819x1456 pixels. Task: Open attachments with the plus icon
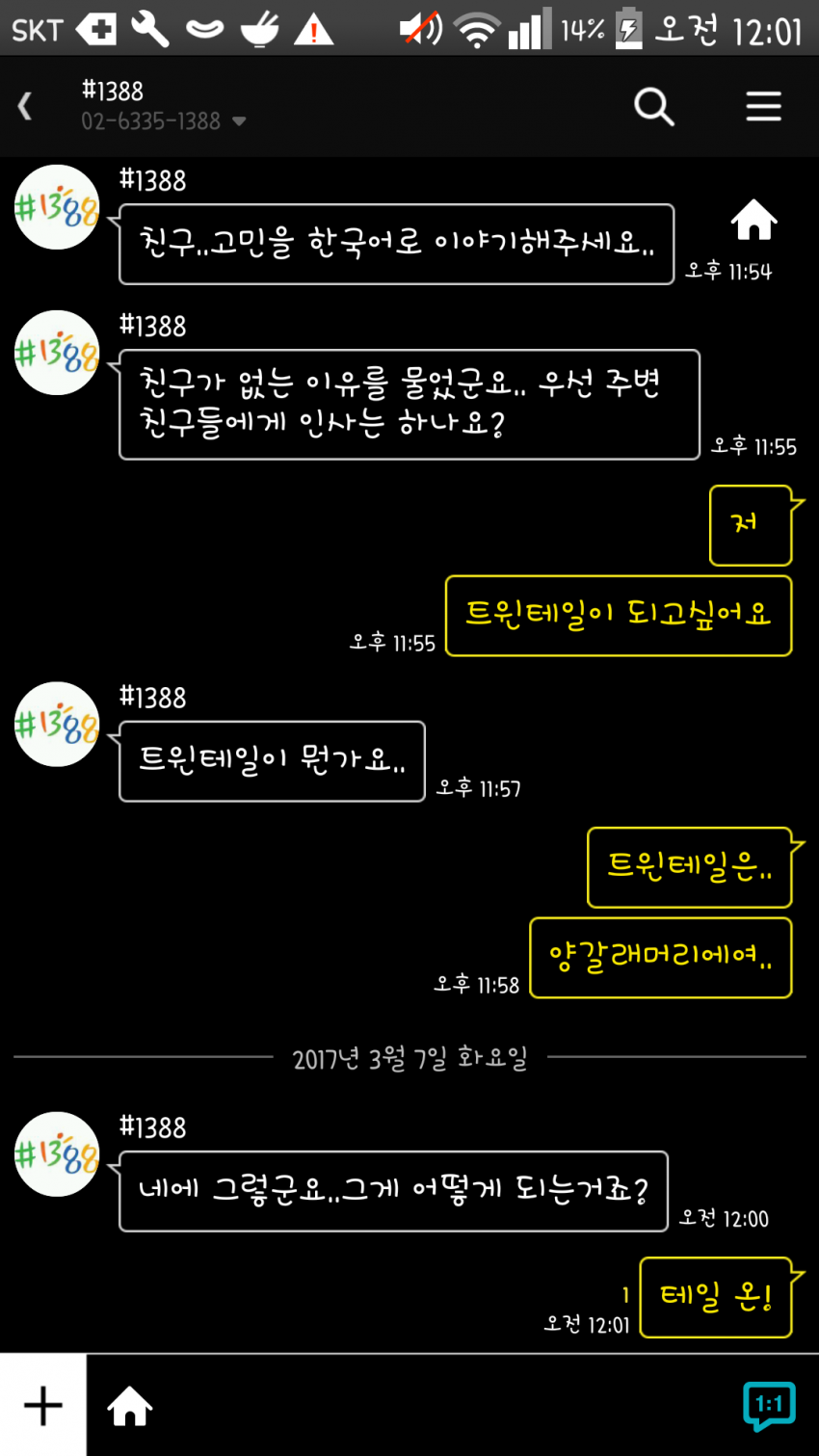click(41, 1405)
